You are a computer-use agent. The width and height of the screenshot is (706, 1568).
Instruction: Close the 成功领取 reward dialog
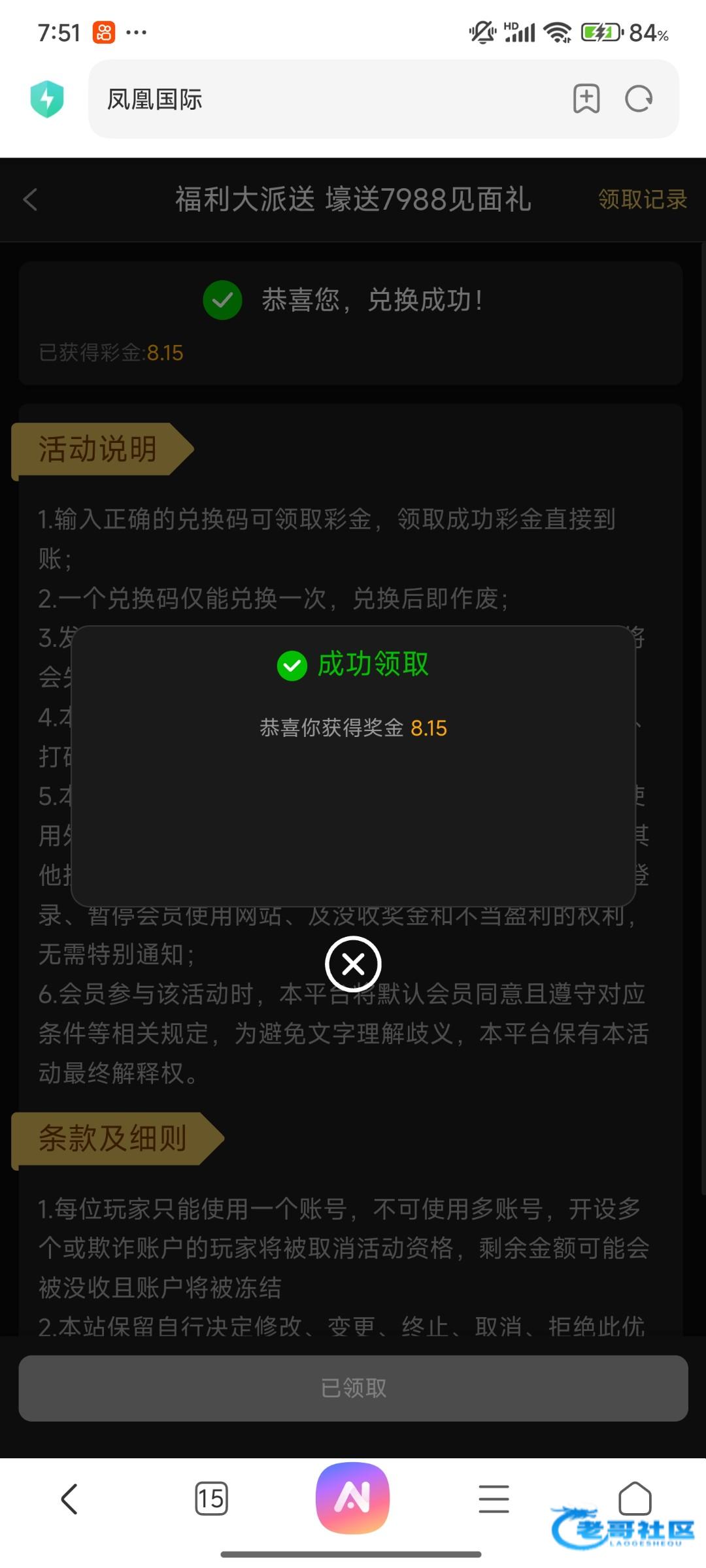click(x=353, y=964)
